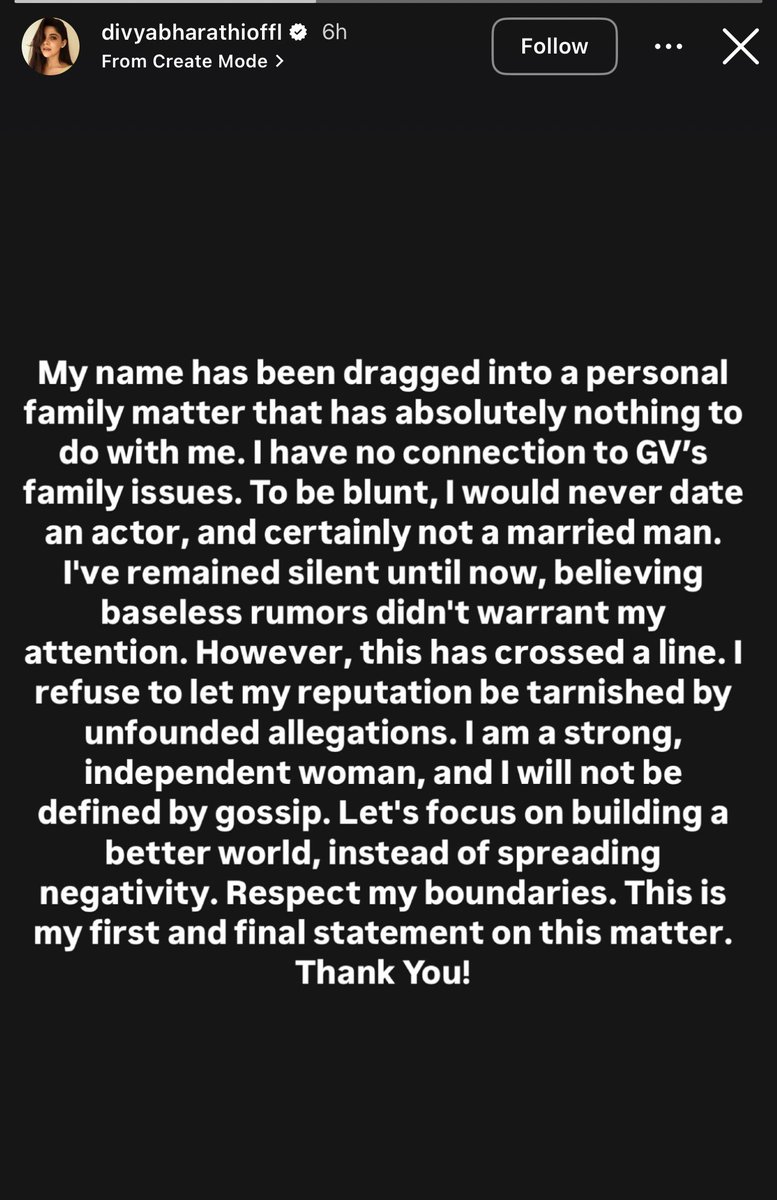Open divyabharathioffl's profile picture
Image resolution: width=777 pixels, height=1200 pixels.
(50, 46)
